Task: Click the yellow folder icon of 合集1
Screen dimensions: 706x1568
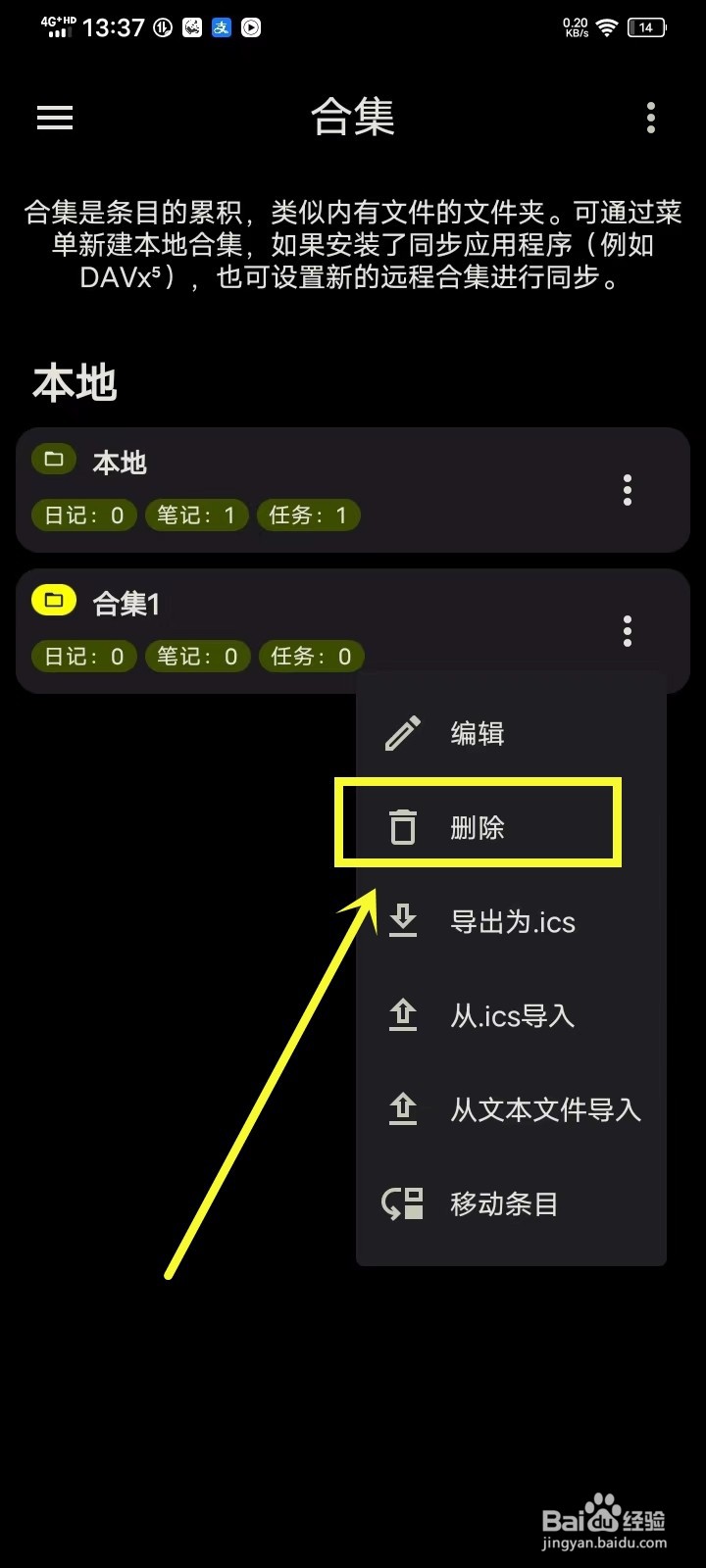Action: pyautogui.click(x=54, y=600)
